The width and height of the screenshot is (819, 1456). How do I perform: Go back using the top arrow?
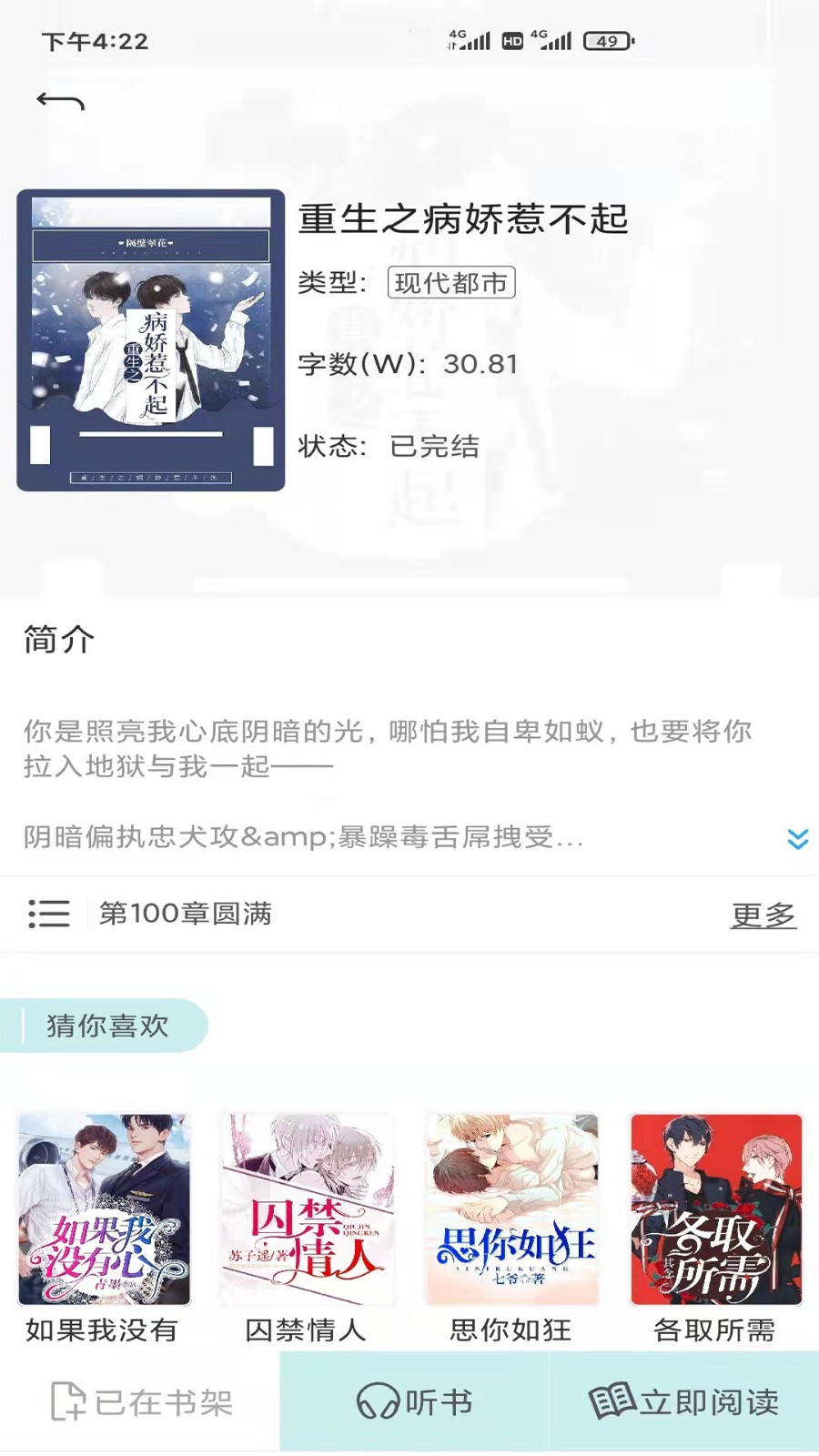click(60, 102)
